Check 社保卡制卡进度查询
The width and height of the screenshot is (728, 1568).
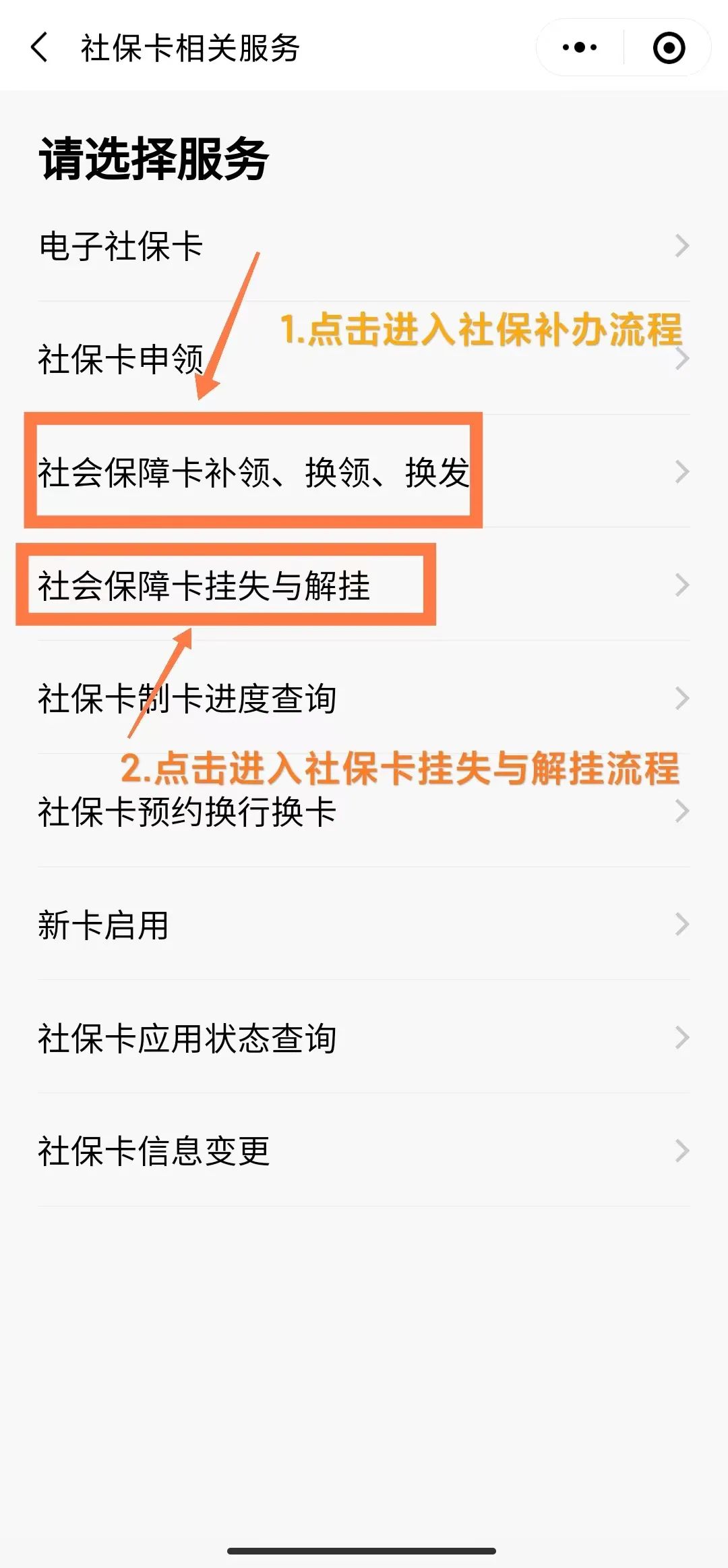click(364, 699)
